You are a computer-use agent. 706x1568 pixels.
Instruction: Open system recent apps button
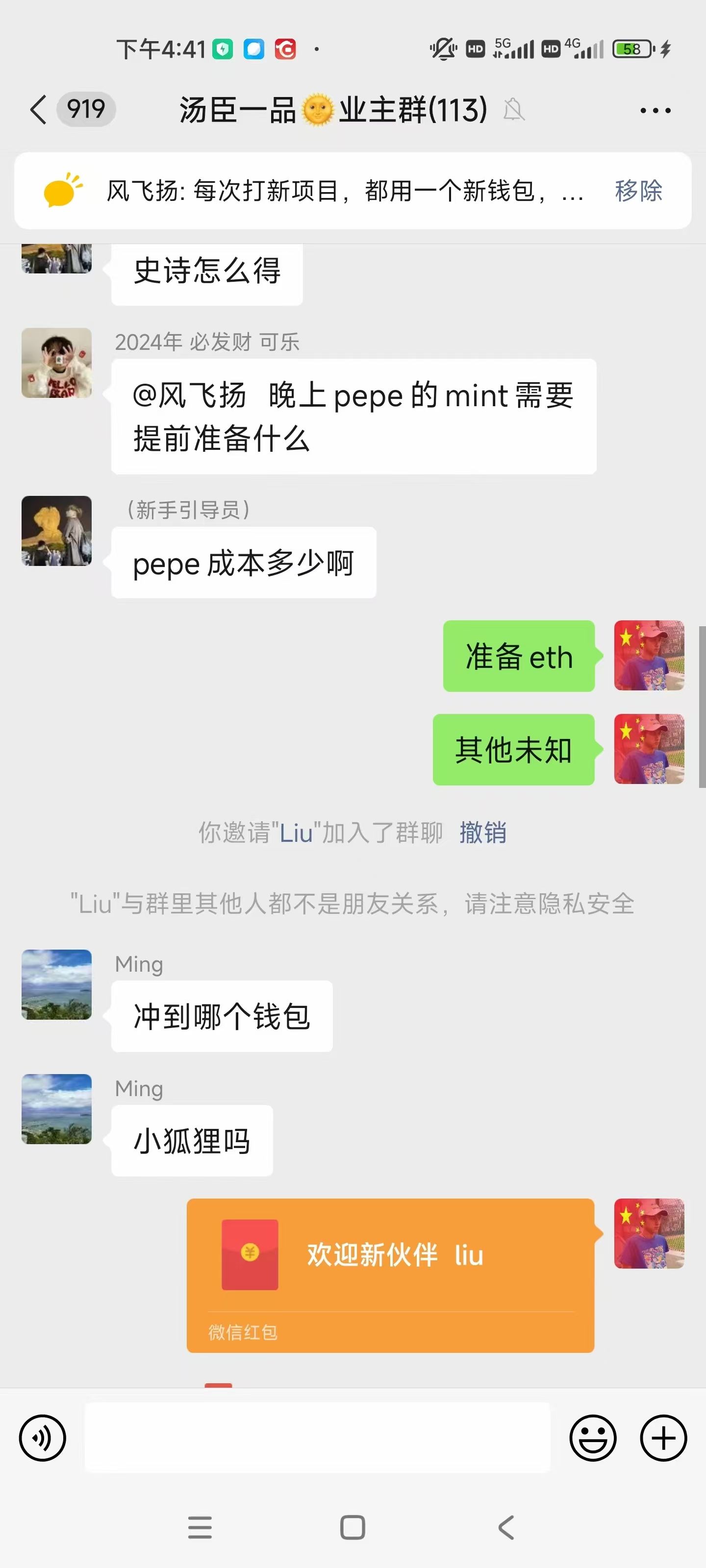[x=200, y=1527]
